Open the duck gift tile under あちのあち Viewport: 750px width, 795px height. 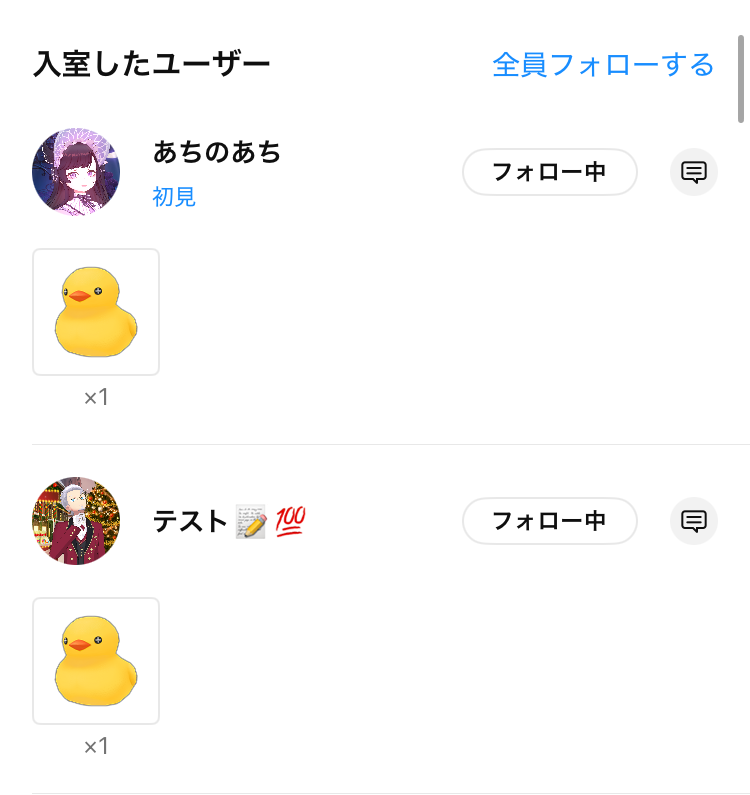96,312
